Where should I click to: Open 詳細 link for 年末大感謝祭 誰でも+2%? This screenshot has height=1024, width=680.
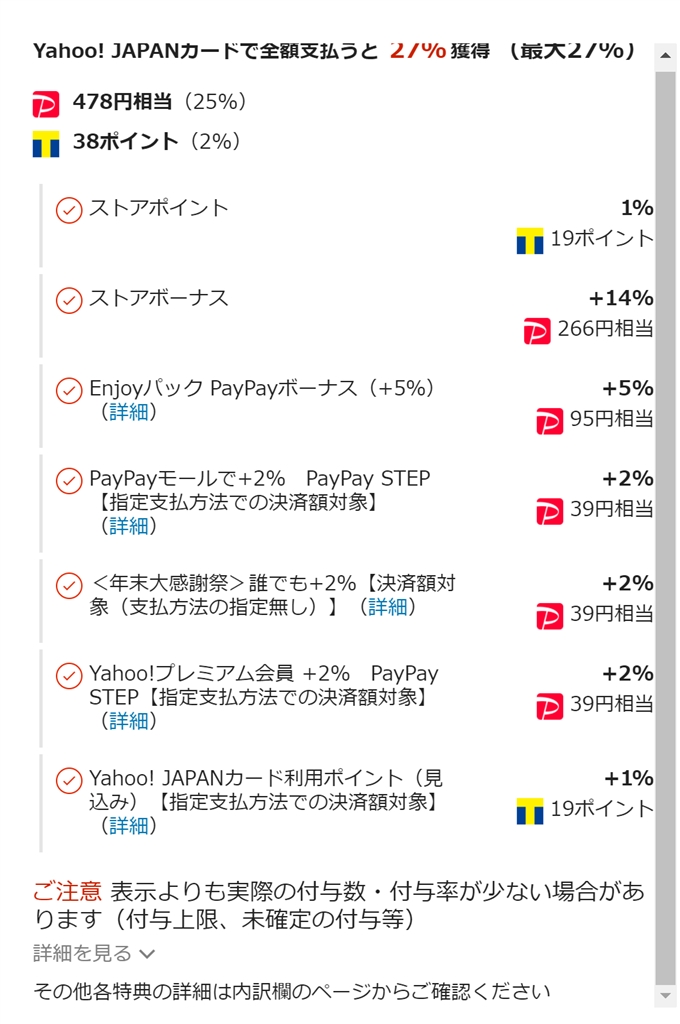tap(387, 606)
